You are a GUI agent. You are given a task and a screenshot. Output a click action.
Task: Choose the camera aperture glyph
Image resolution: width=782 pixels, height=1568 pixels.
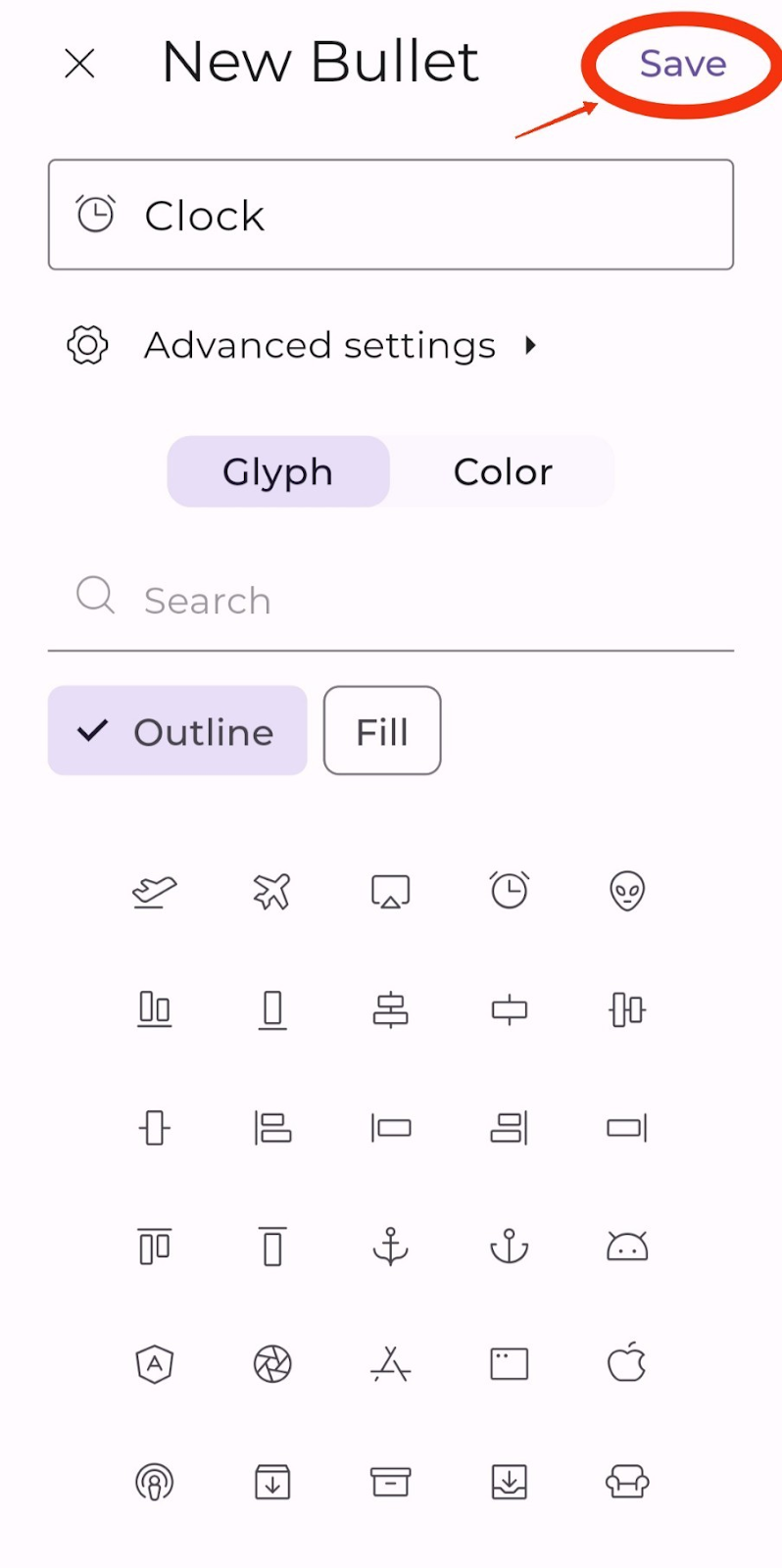click(272, 1363)
